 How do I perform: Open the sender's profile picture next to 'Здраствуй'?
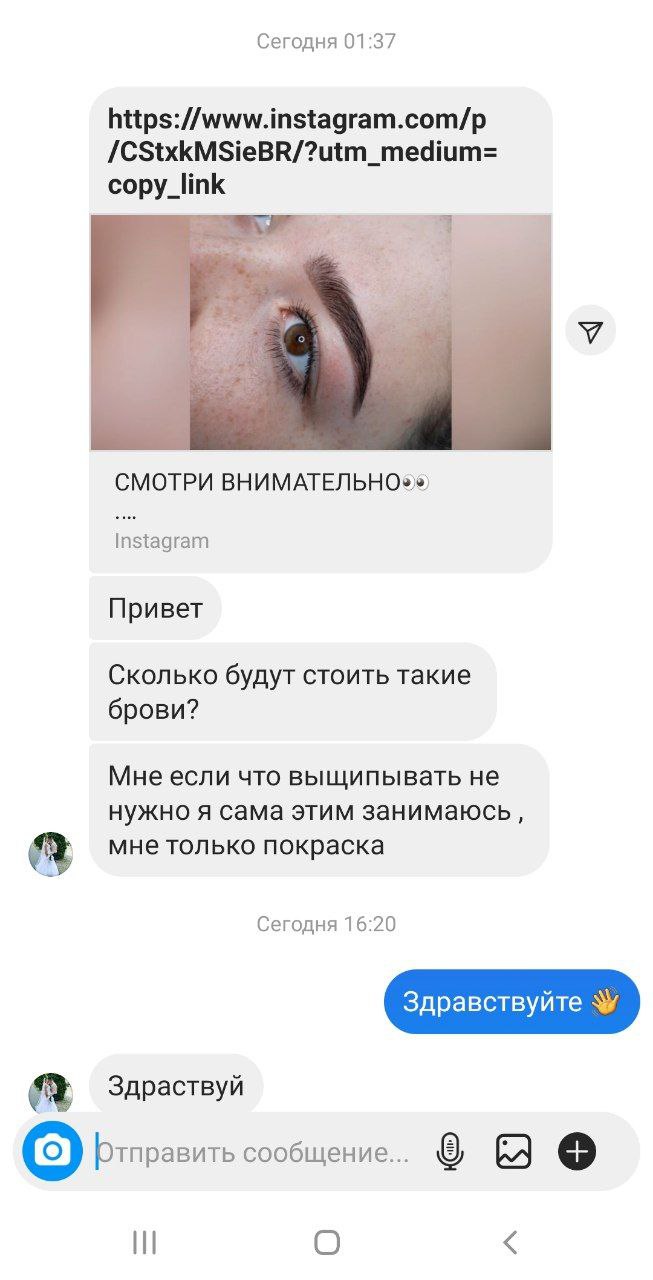point(50,1092)
